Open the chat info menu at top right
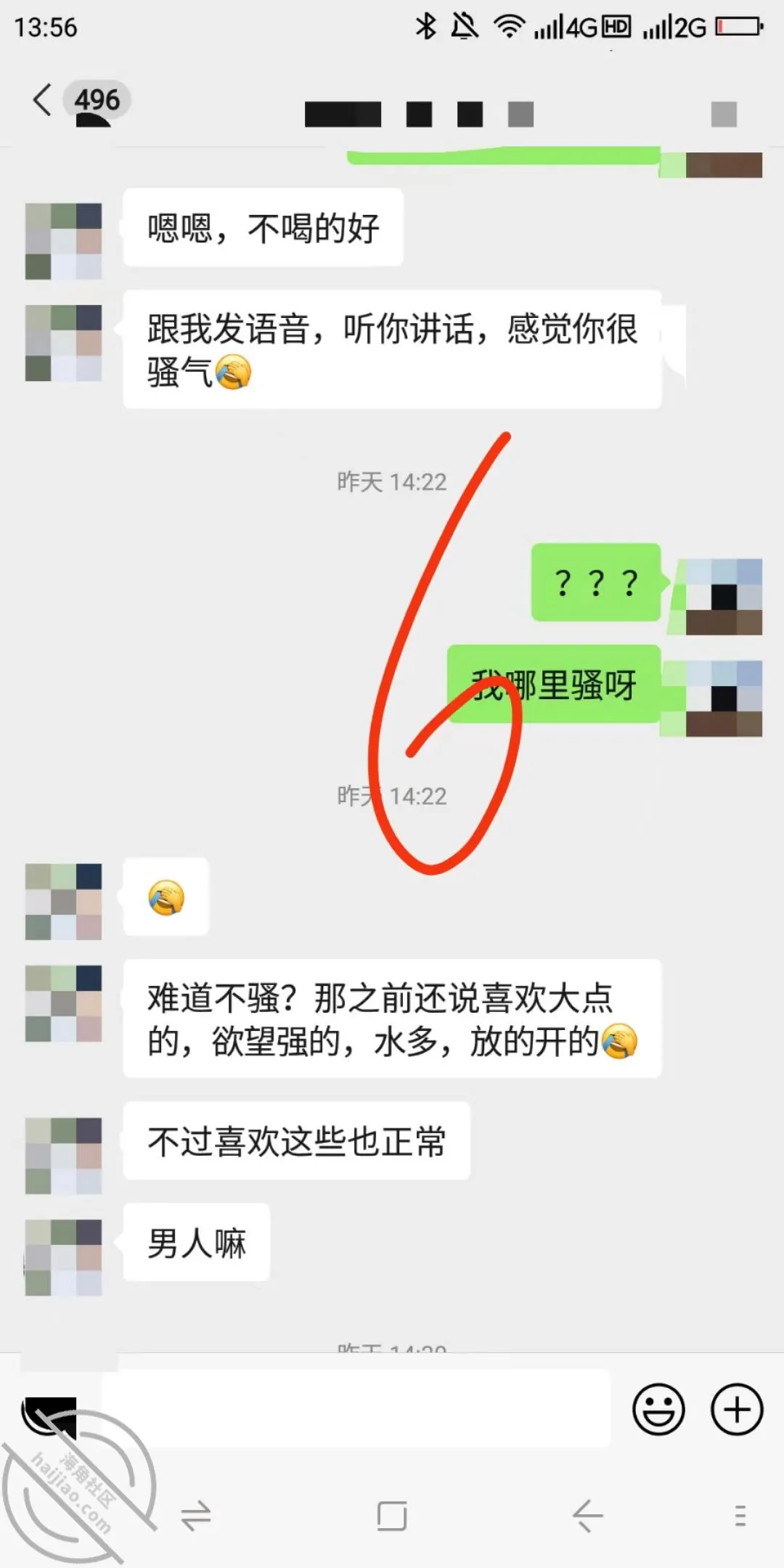This screenshot has height=1568, width=784. click(x=724, y=114)
